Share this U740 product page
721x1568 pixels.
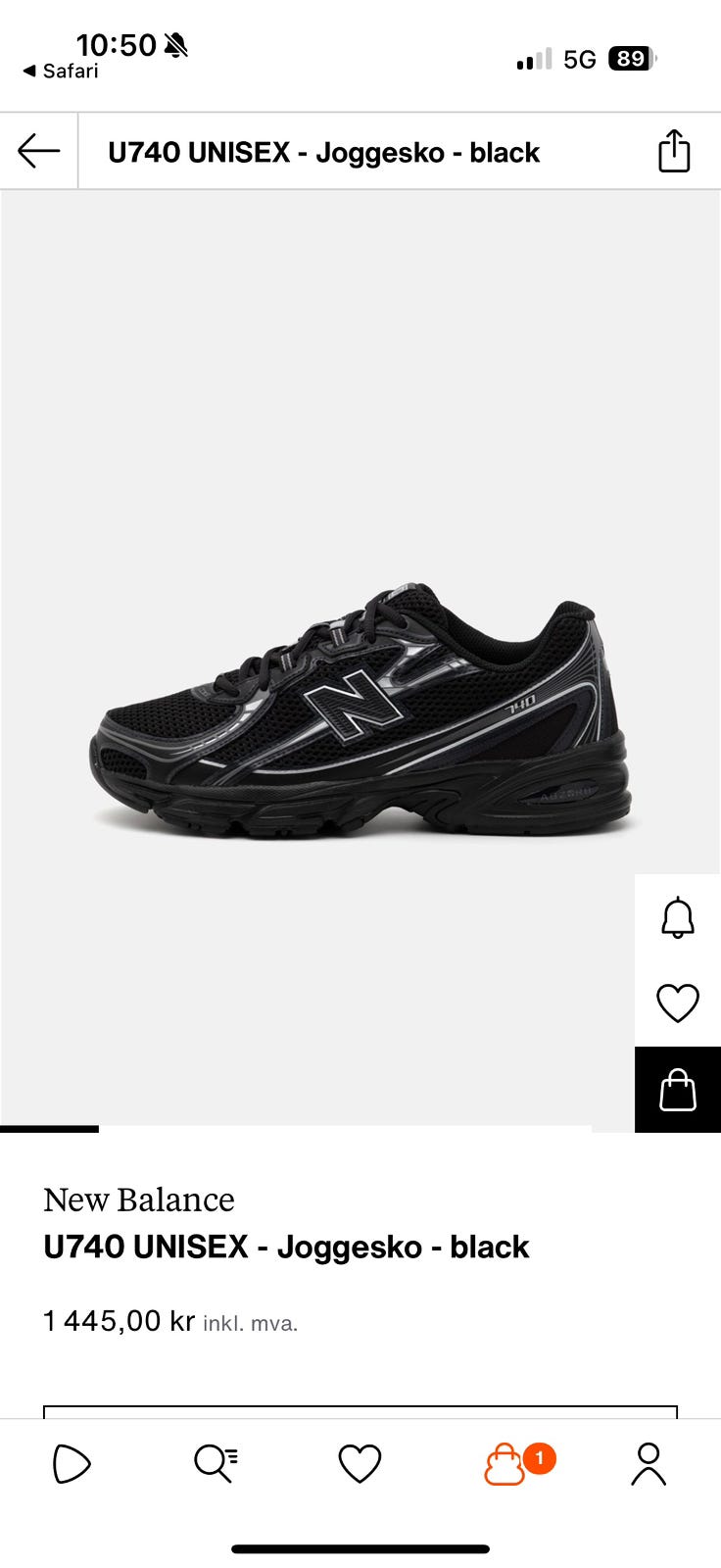[674, 151]
